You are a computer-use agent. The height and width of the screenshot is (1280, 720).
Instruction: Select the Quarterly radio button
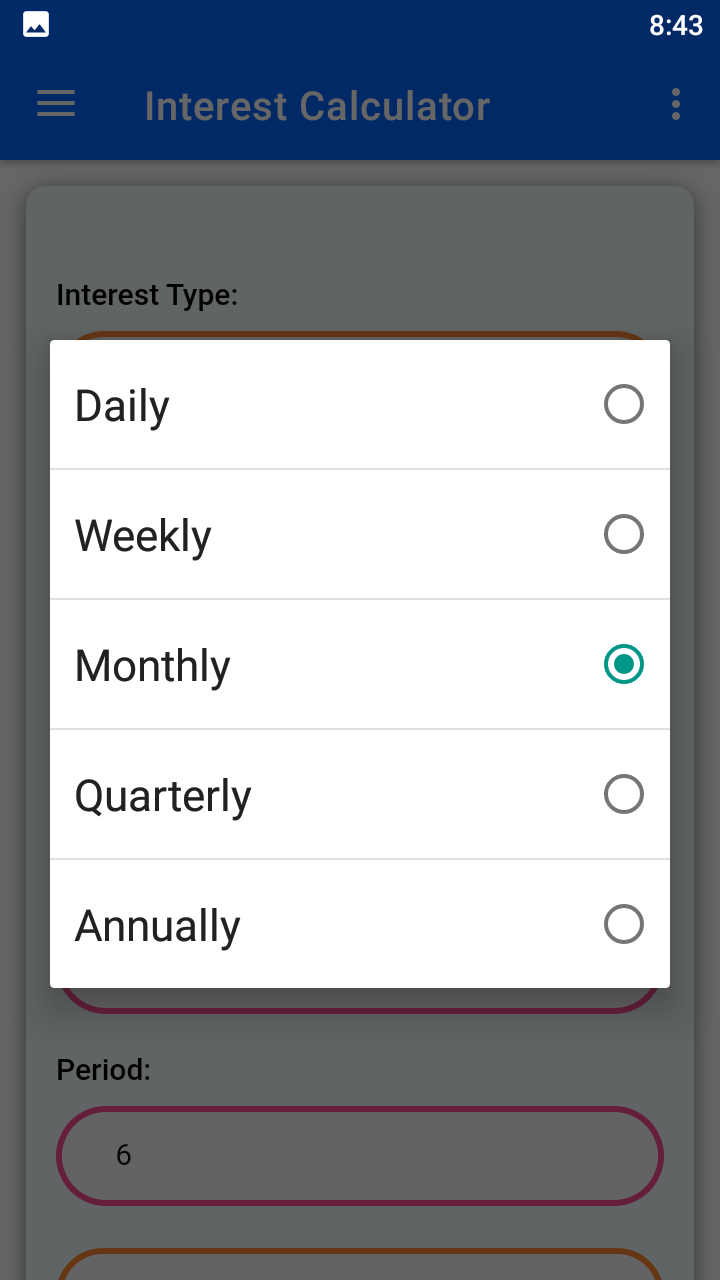(623, 794)
